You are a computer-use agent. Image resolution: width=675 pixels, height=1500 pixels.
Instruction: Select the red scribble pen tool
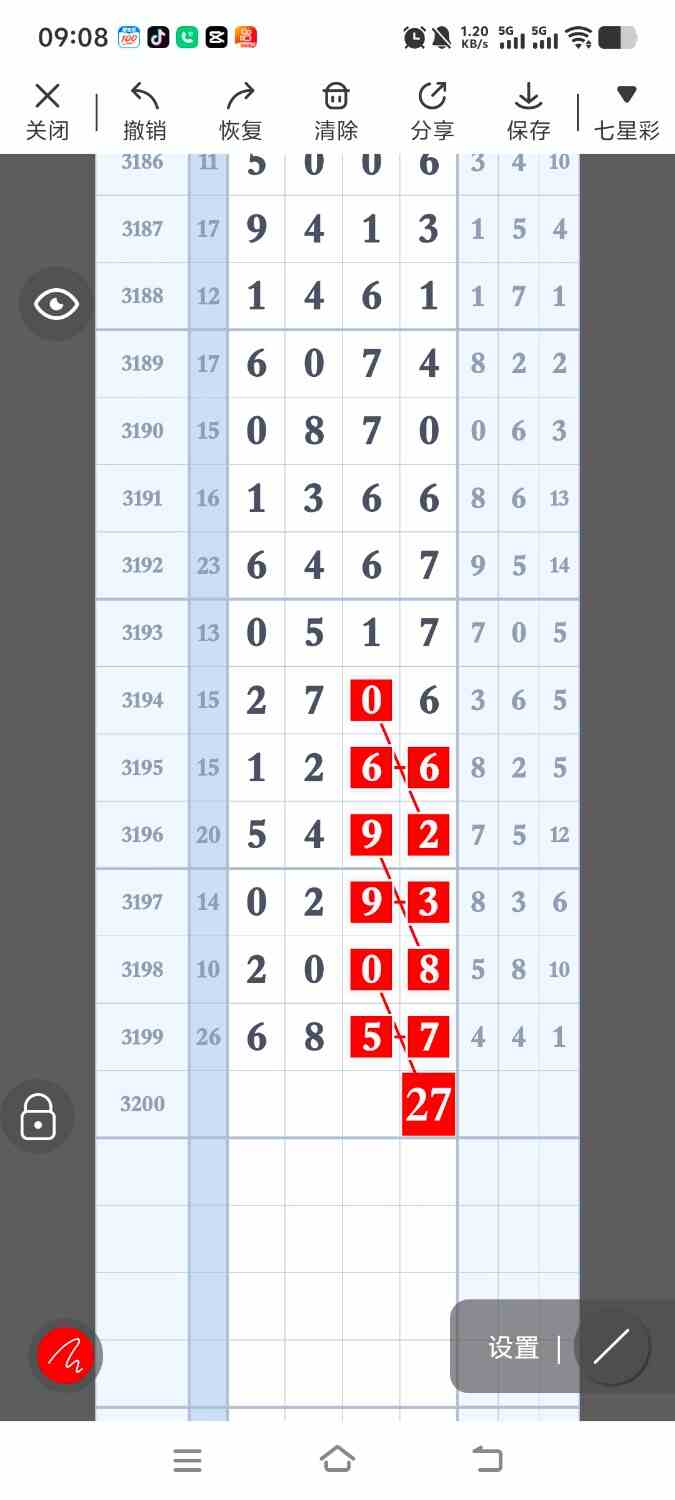coord(65,1355)
